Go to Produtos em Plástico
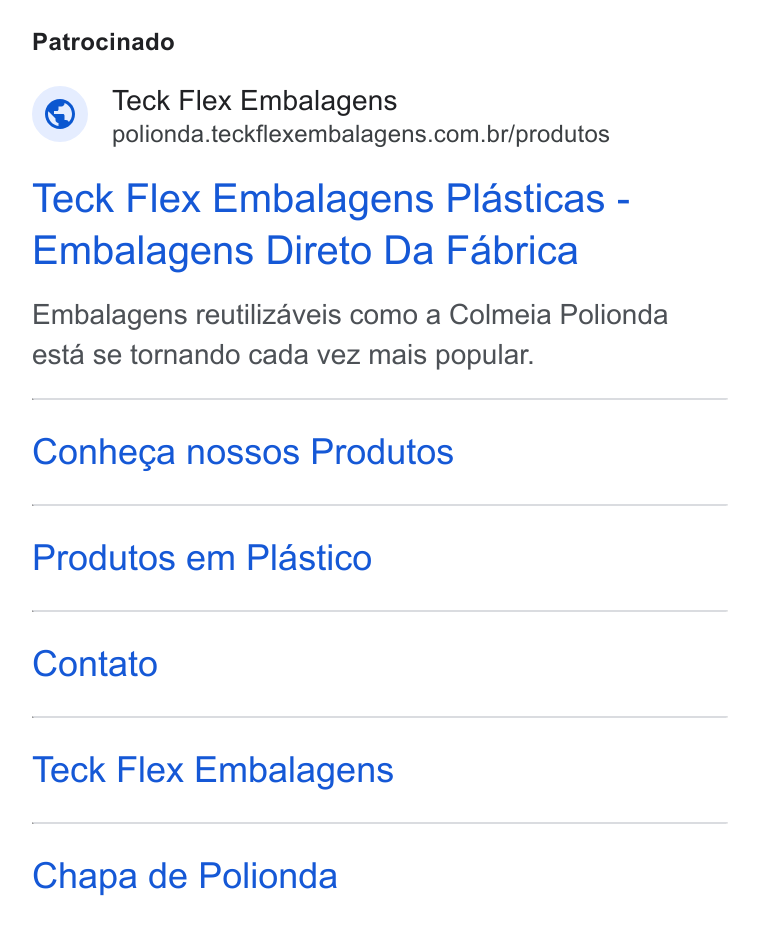 202,558
